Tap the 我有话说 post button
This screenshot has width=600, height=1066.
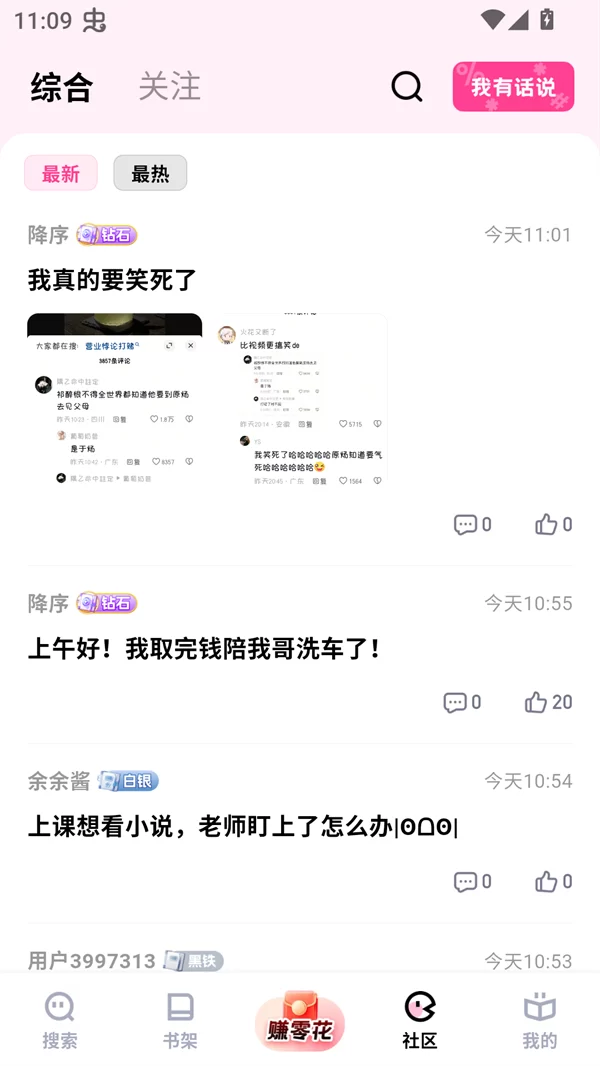pos(513,87)
